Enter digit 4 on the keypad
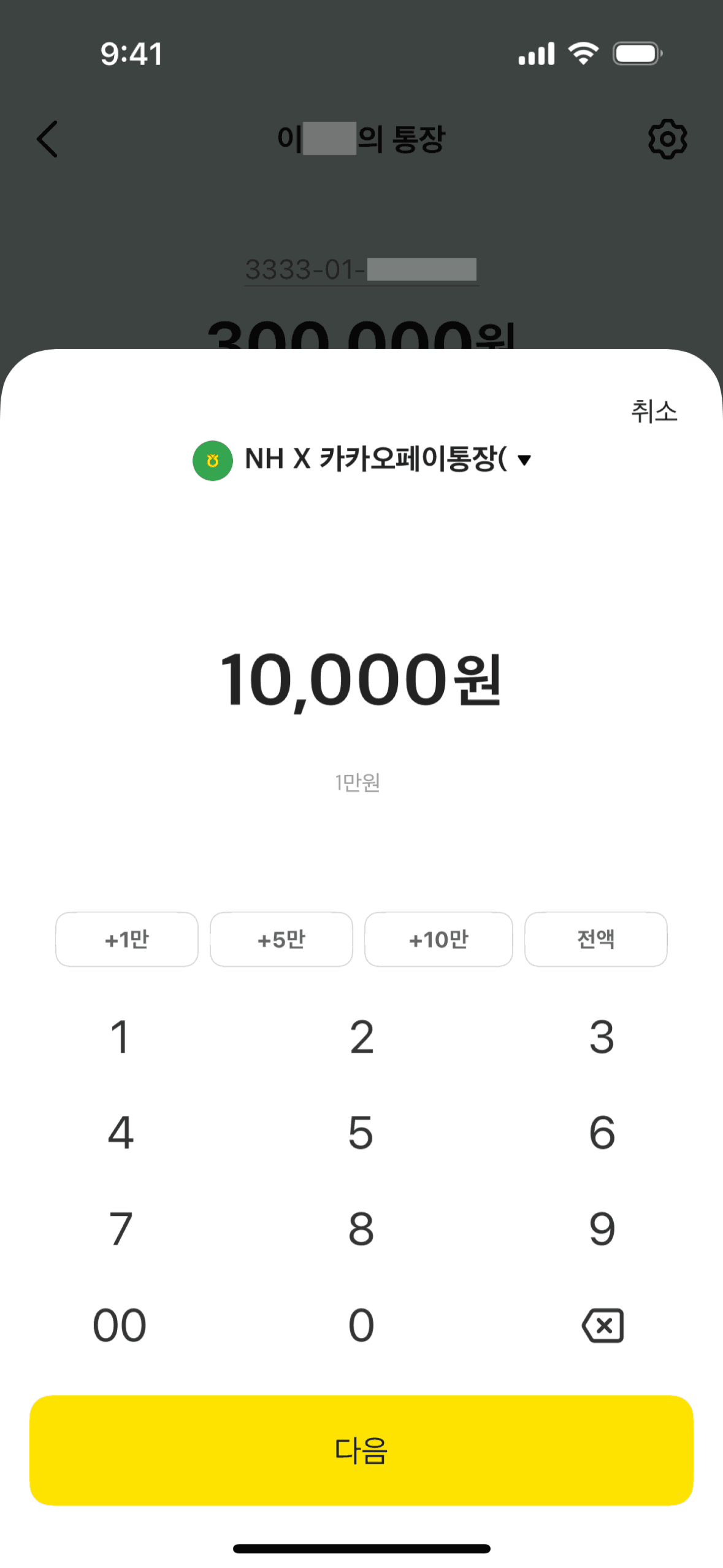Viewport: 723px width, 1568px height. coord(120,1132)
